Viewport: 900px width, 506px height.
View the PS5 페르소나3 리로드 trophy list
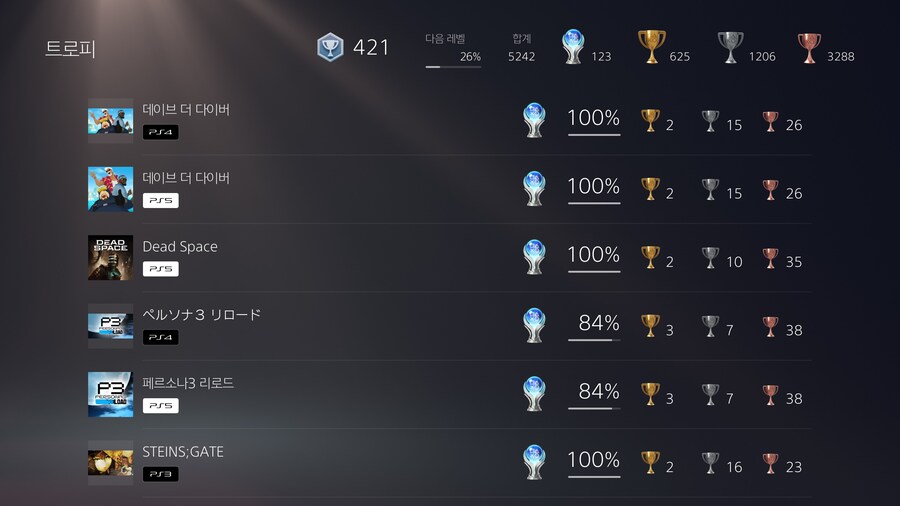click(188, 384)
